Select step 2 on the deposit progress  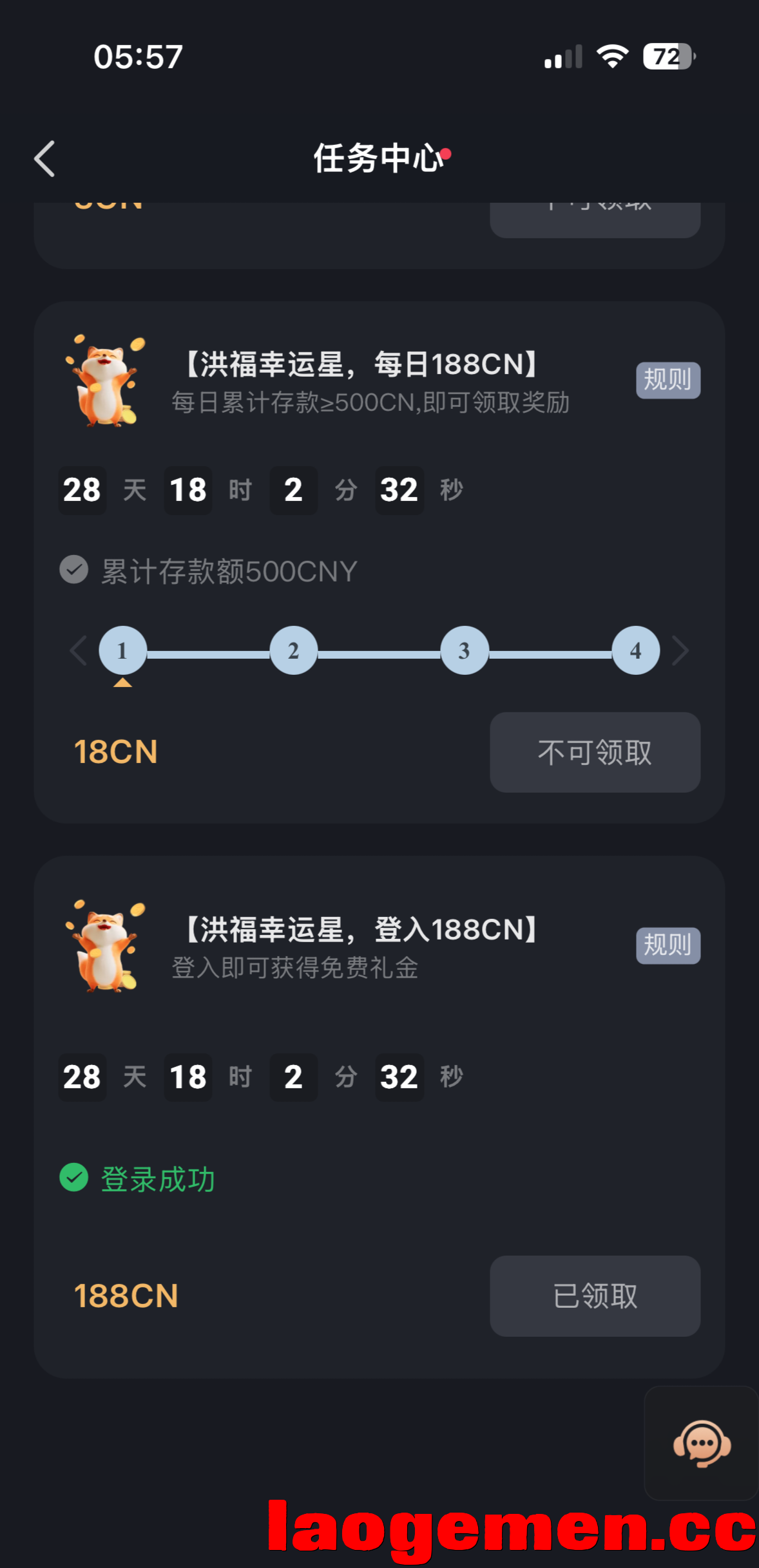tap(293, 650)
